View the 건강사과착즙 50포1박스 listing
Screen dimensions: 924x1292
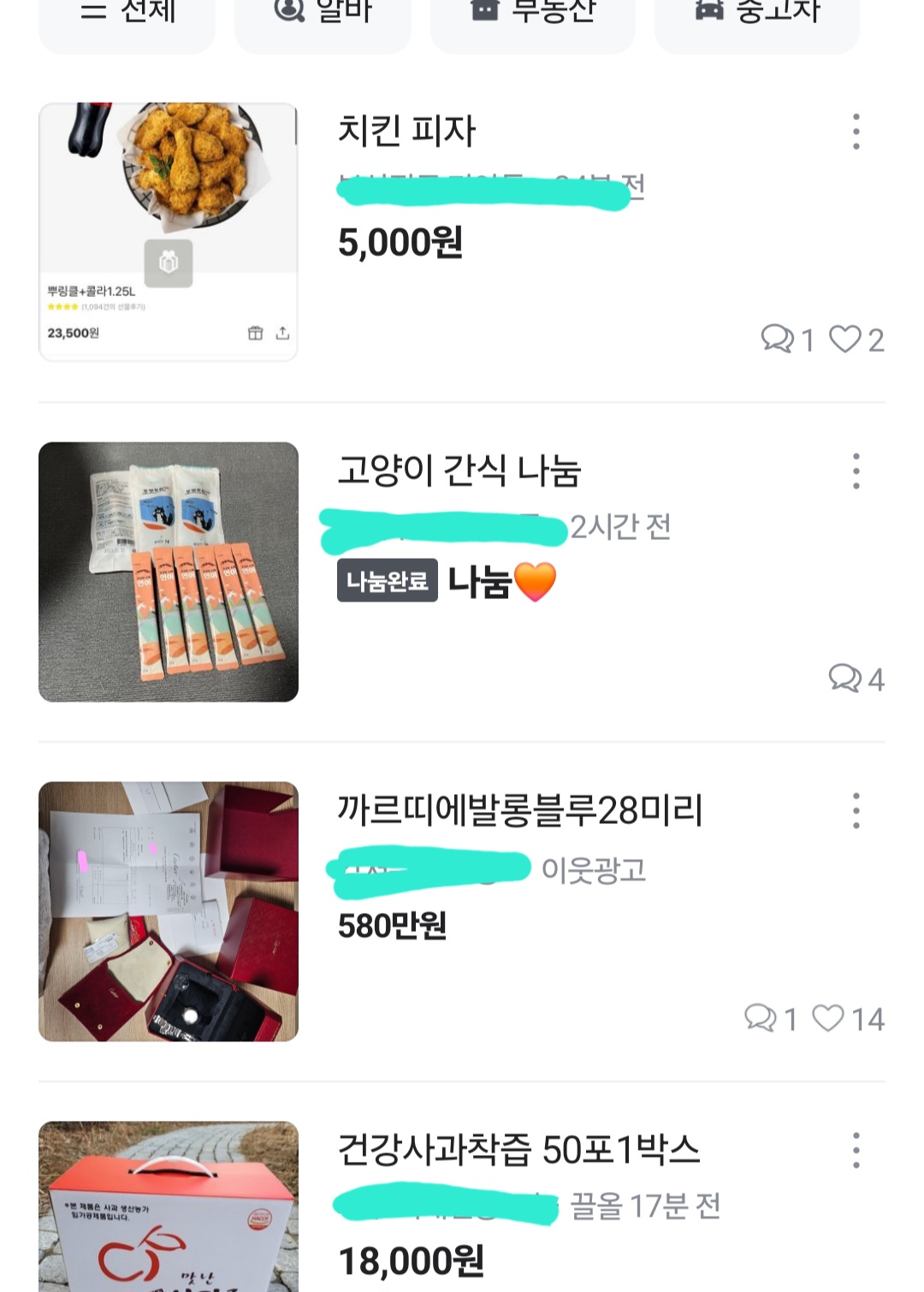(x=518, y=1149)
